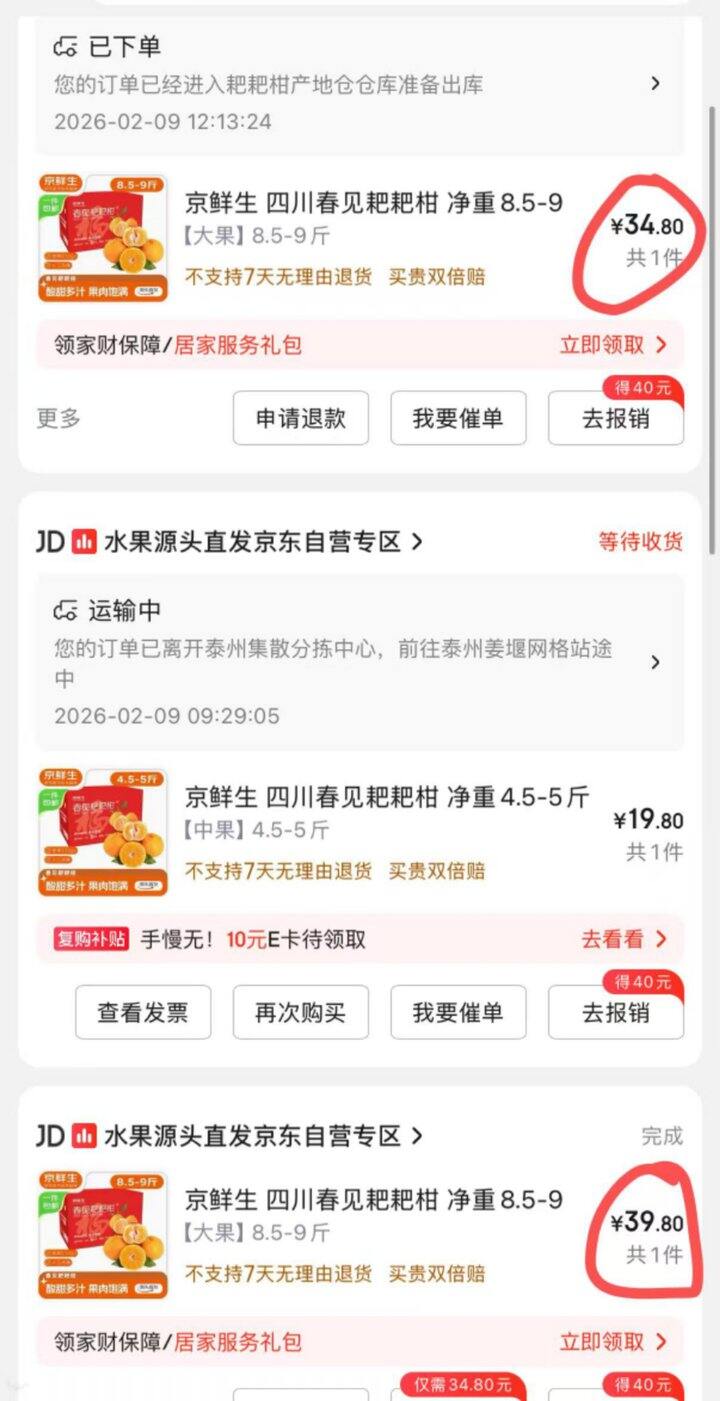Open the store header of the 等待收货 order

tap(230, 542)
